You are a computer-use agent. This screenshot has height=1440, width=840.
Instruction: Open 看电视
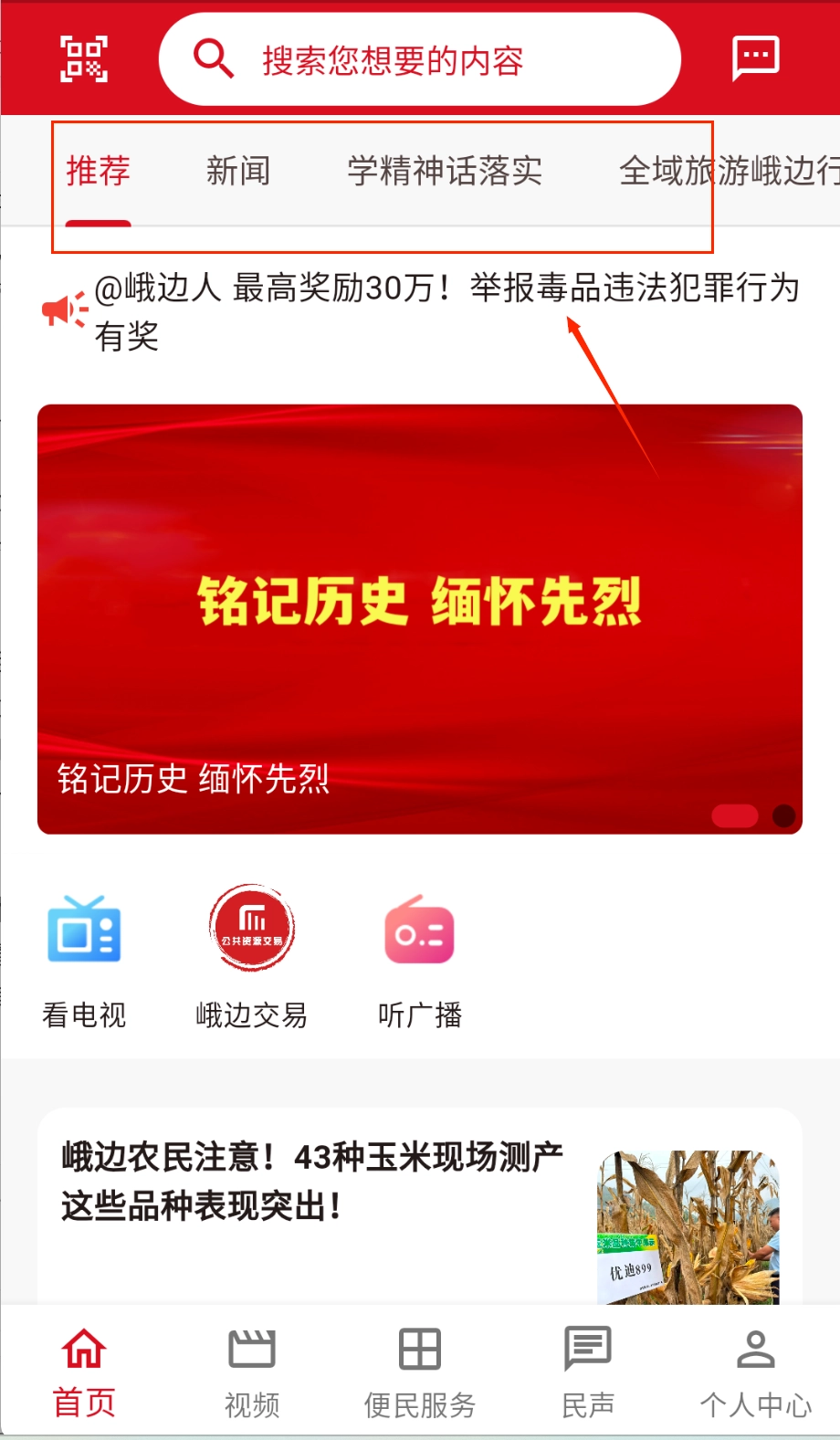point(84,957)
